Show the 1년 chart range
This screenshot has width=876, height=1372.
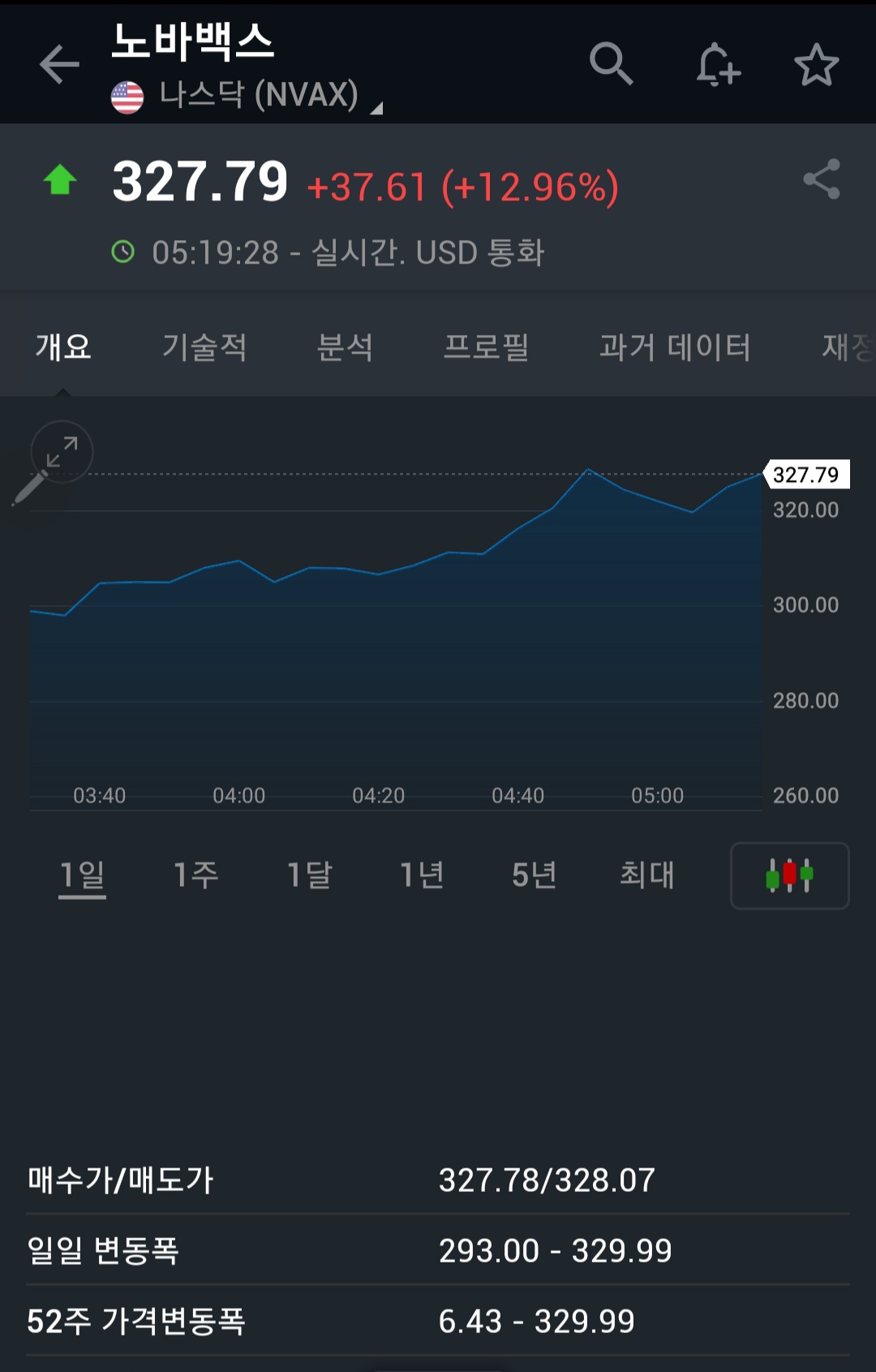click(422, 875)
